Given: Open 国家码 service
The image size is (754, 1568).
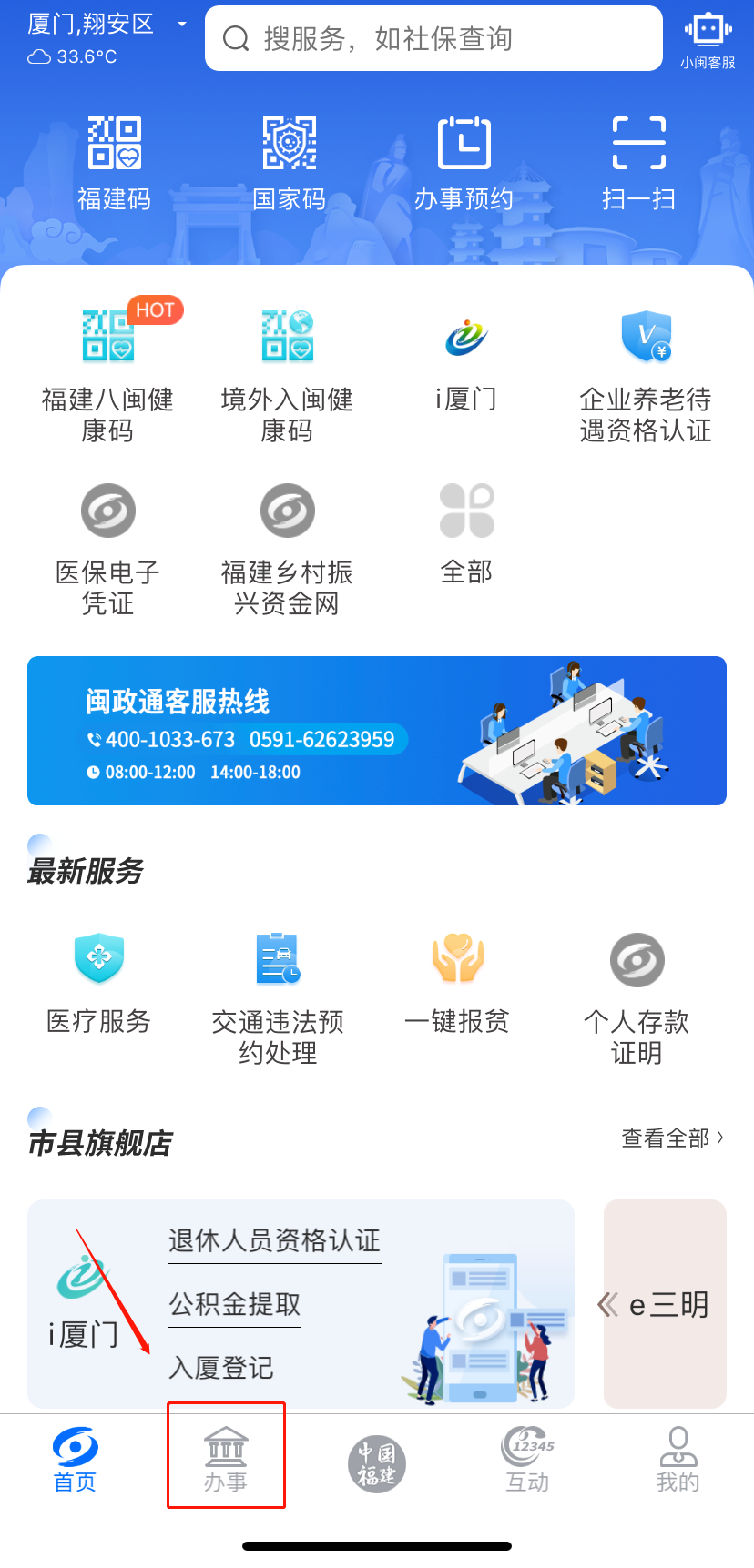Looking at the screenshot, I should (289, 164).
